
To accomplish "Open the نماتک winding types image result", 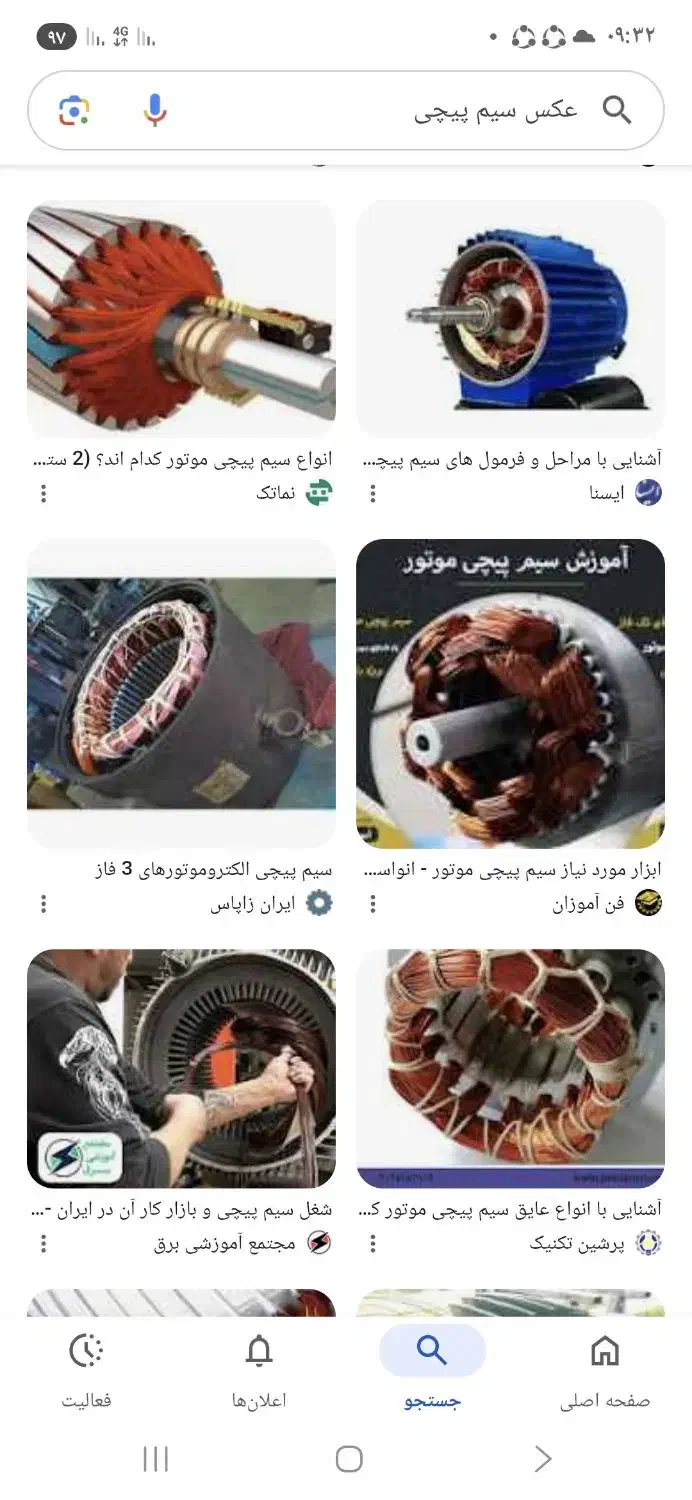I will click(181, 318).
